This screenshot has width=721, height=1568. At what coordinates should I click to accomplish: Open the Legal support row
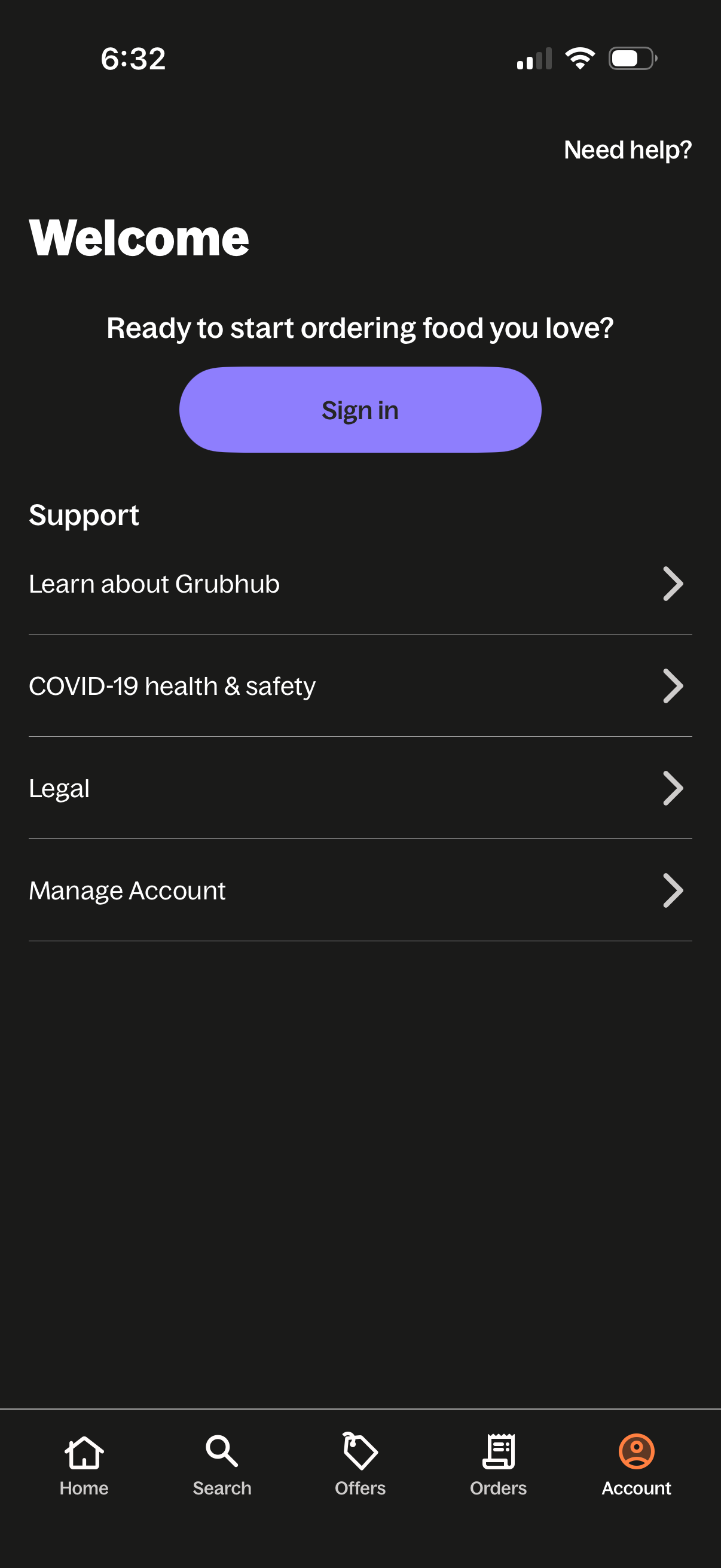pos(60,788)
